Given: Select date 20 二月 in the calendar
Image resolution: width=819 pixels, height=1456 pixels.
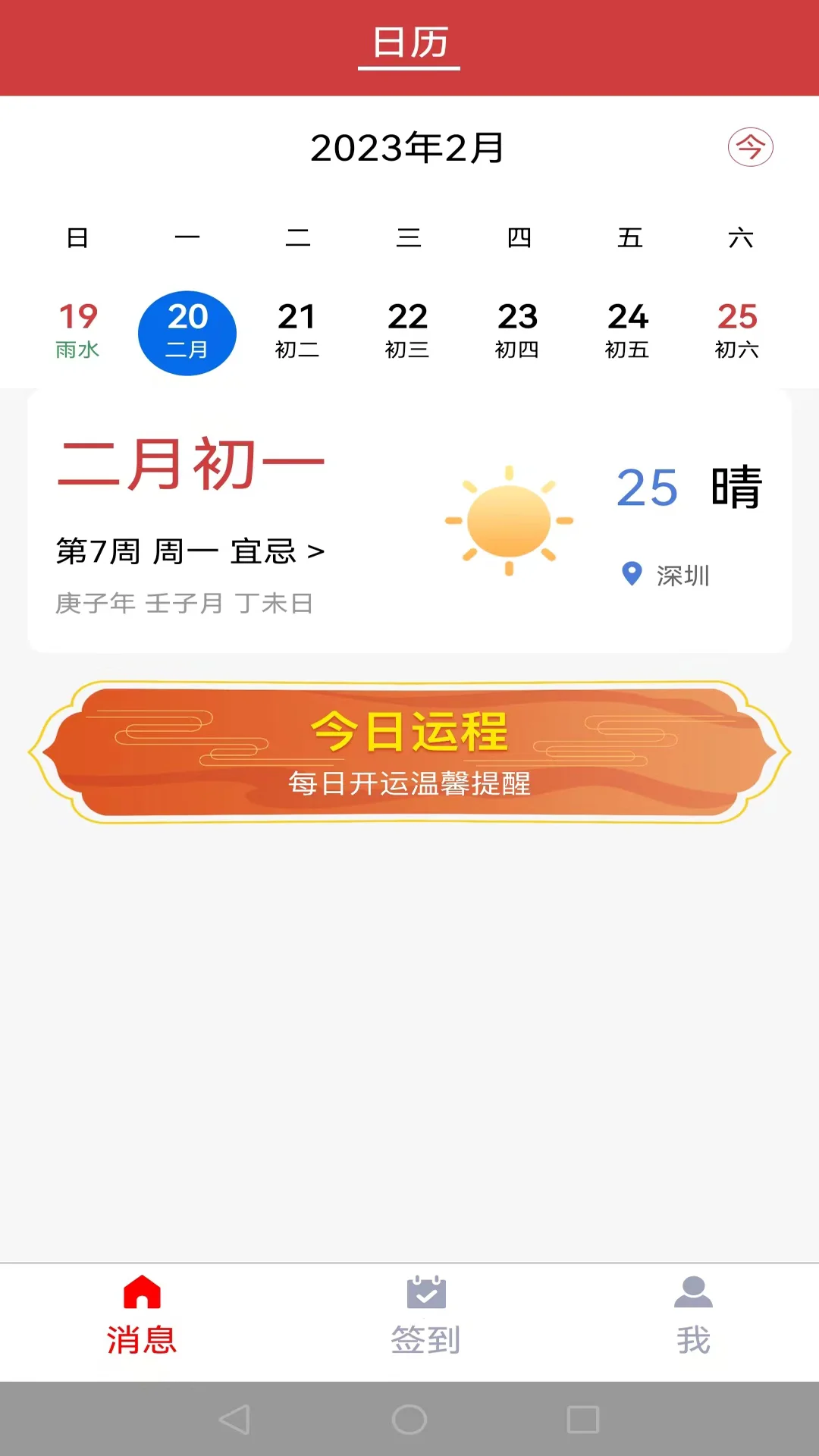Looking at the screenshot, I should pos(187,331).
